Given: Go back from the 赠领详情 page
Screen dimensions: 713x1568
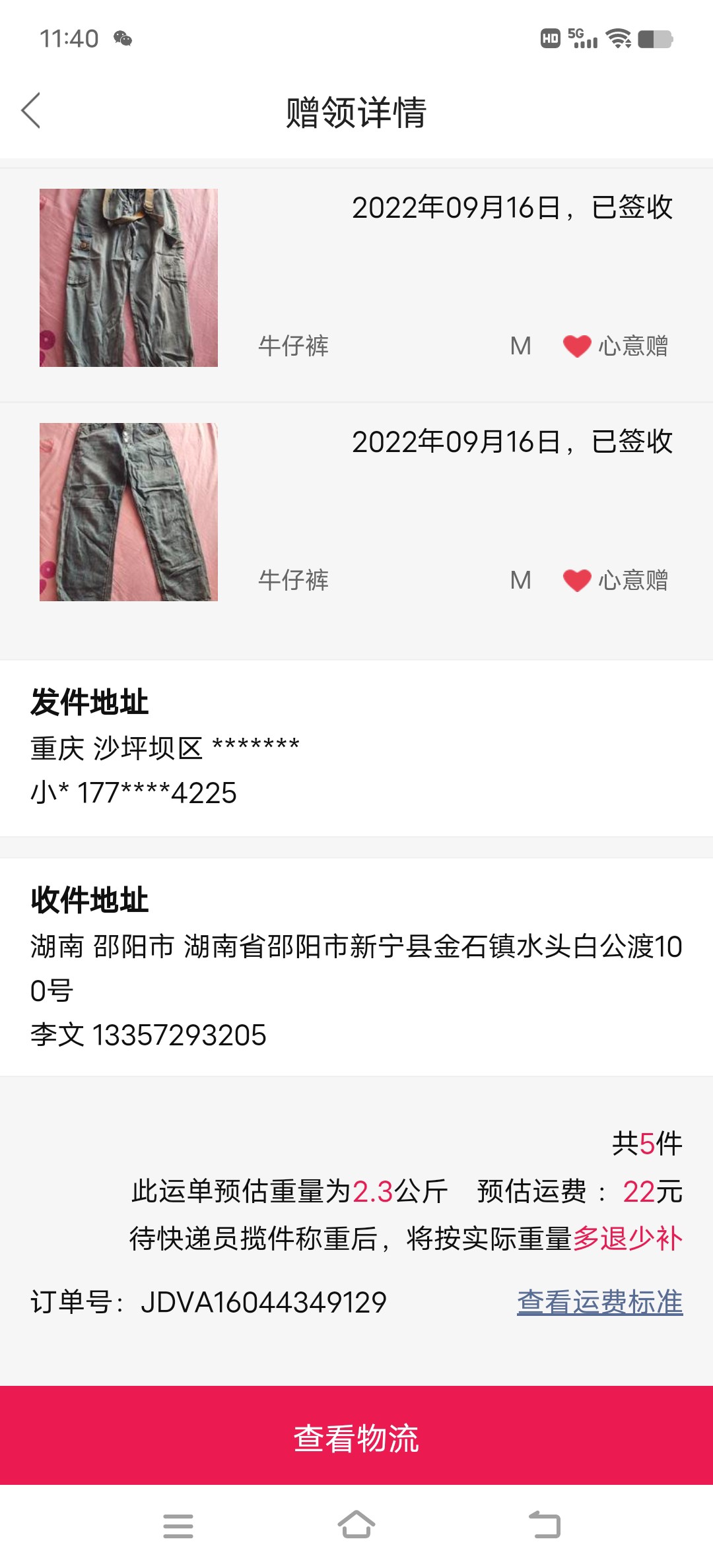Looking at the screenshot, I should (x=31, y=110).
